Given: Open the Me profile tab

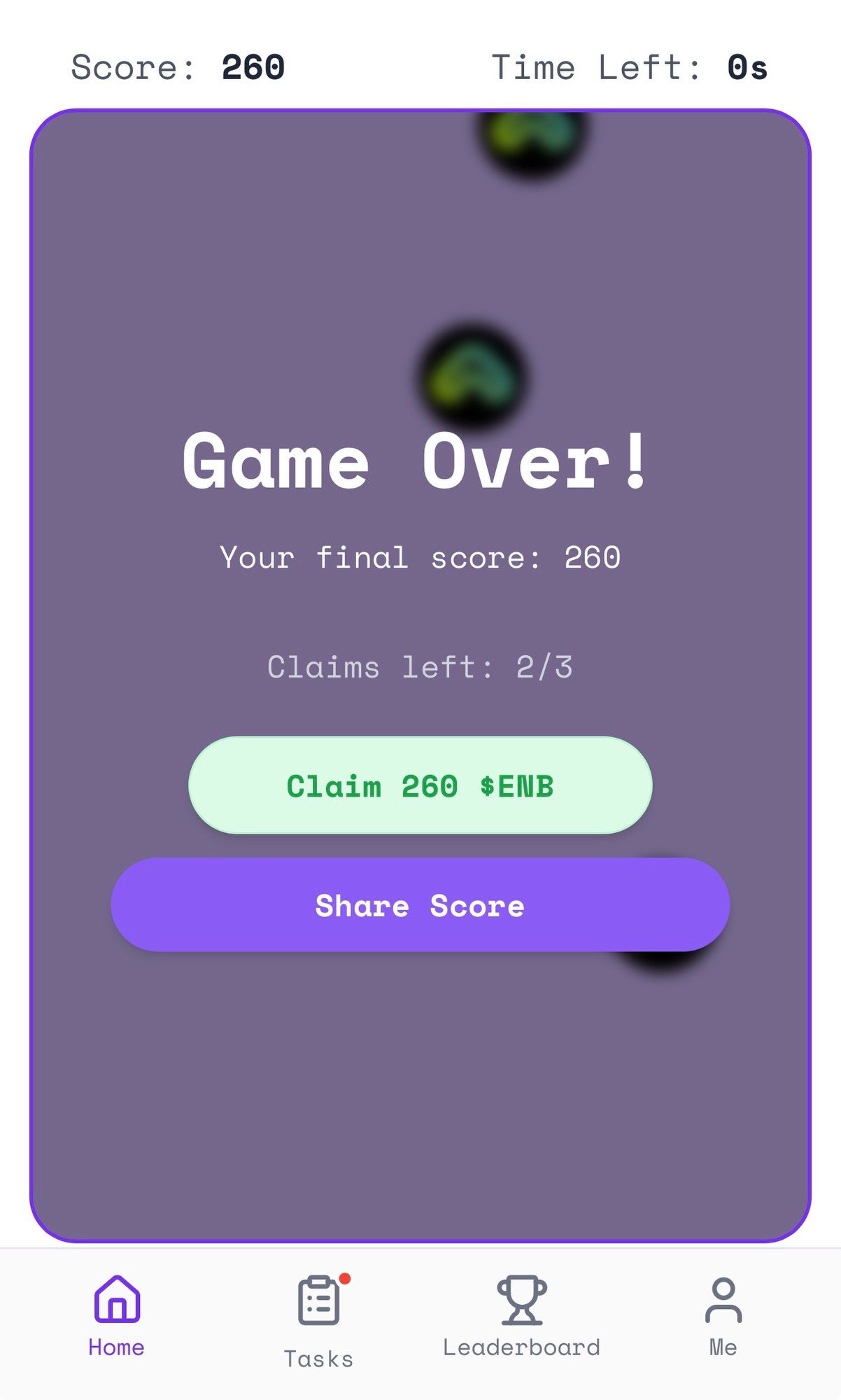Looking at the screenshot, I should (x=723, y=1316).
